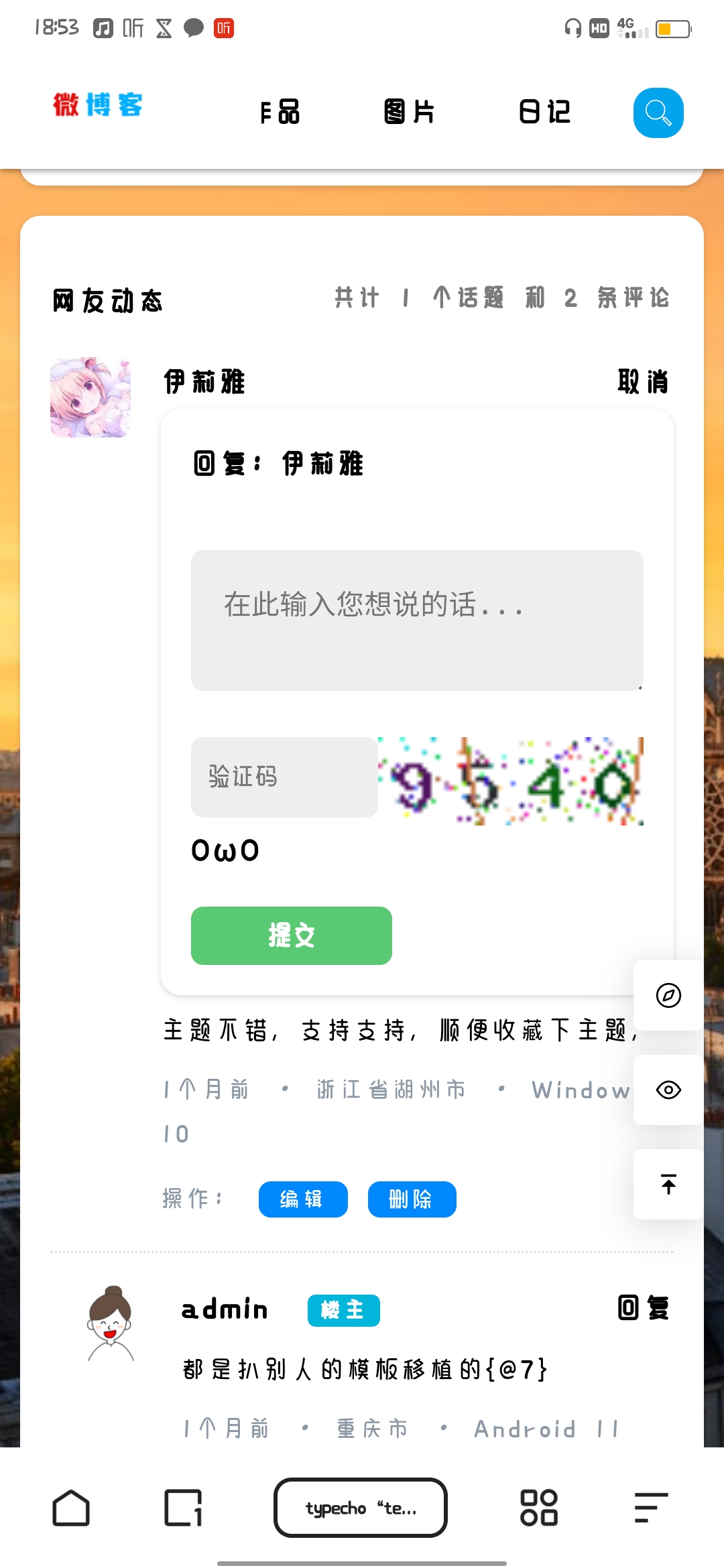Viewport: 724px width, 1568px height.
Task: Switch to the 日记 section
Action: click(544, 112)
